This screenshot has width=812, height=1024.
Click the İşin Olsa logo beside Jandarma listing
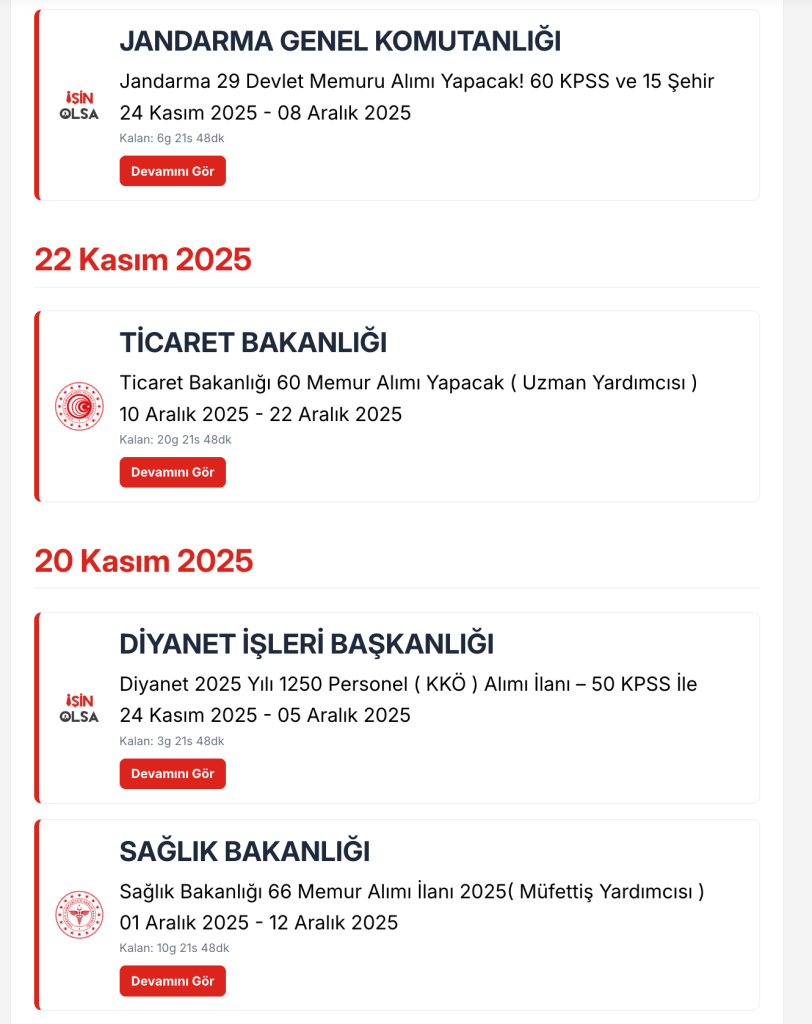pyautogui.click(x=80, y=105)
